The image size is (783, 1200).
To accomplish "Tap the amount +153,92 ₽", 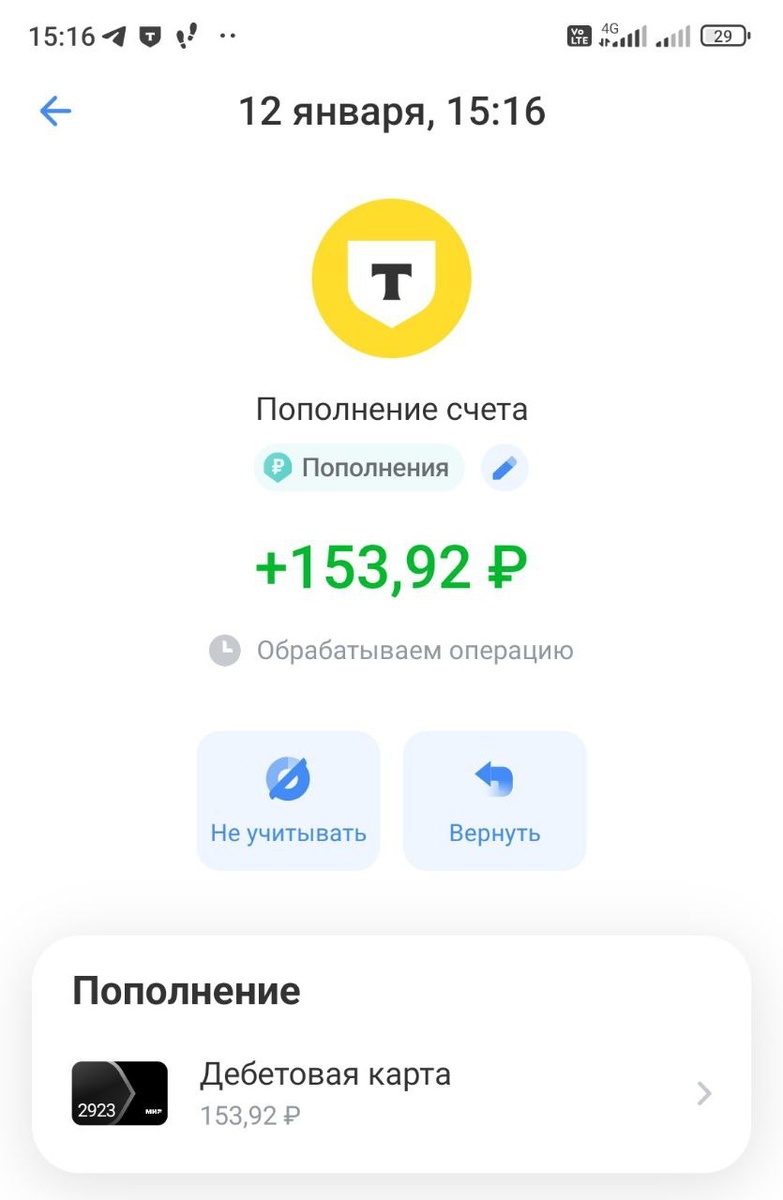I will pyautogui.click(x=392, y=566).
